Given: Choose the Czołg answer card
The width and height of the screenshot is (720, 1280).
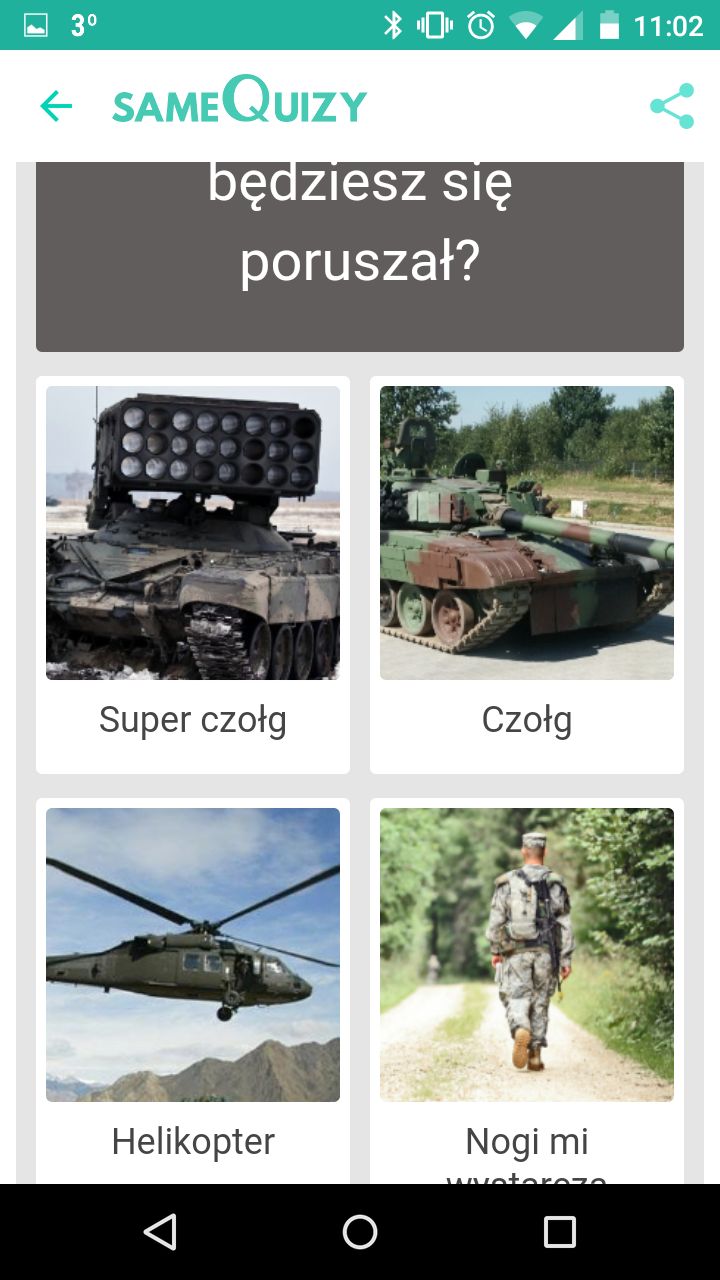Looking at the screenshot, I should click(527, 575).
